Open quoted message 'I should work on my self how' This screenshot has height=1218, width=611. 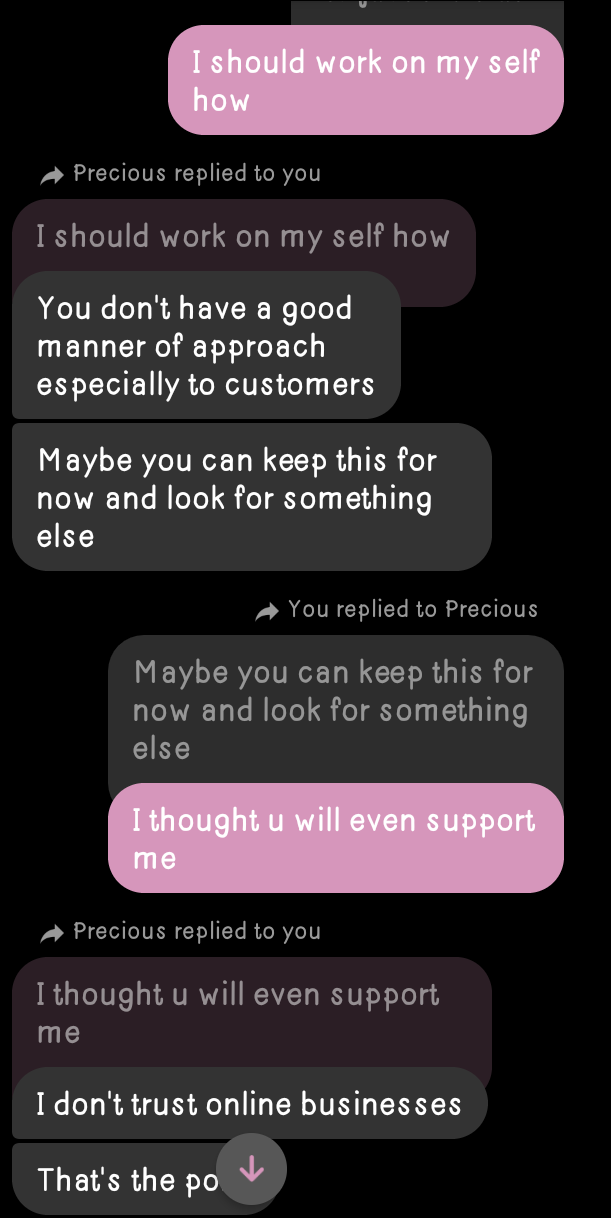[243, 238]
